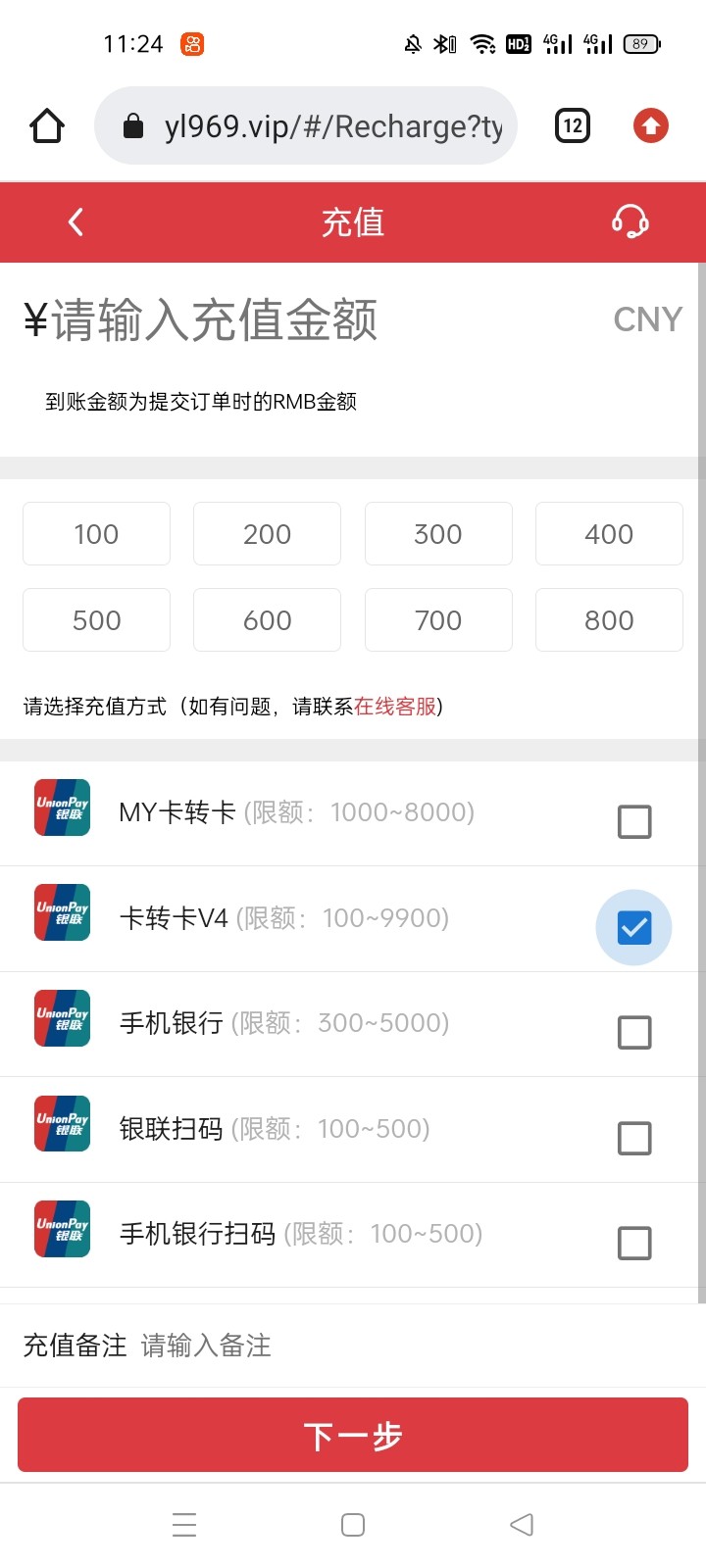Select the 800 amount chip

pyautogui.click(x=609, y=620)
